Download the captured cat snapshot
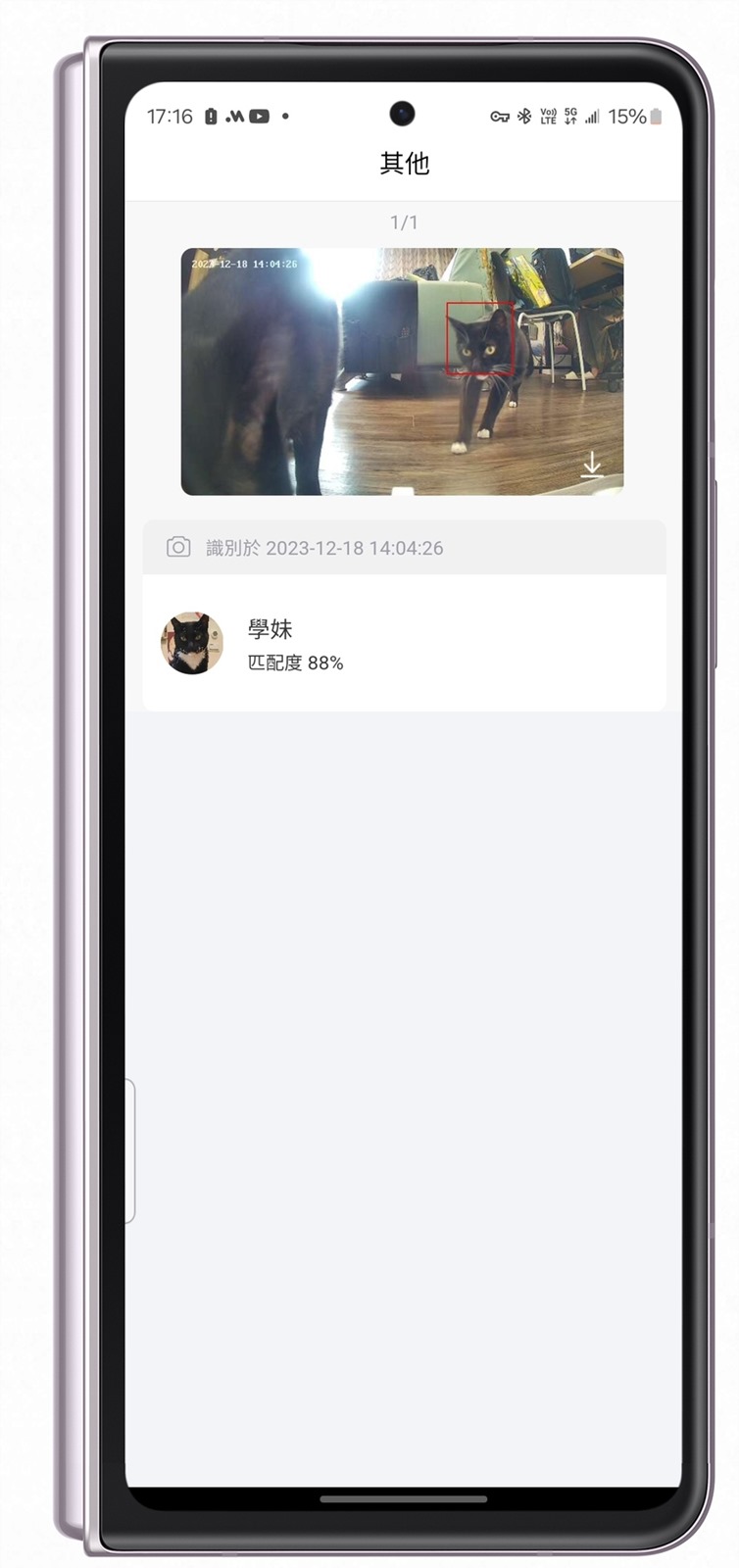 591,465
